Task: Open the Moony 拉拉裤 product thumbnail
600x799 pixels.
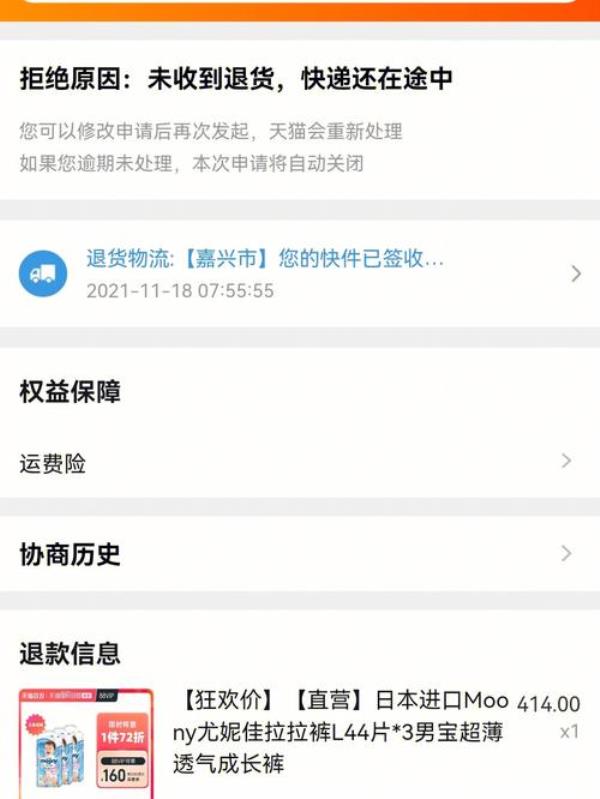Action: [x=86, y=743]
